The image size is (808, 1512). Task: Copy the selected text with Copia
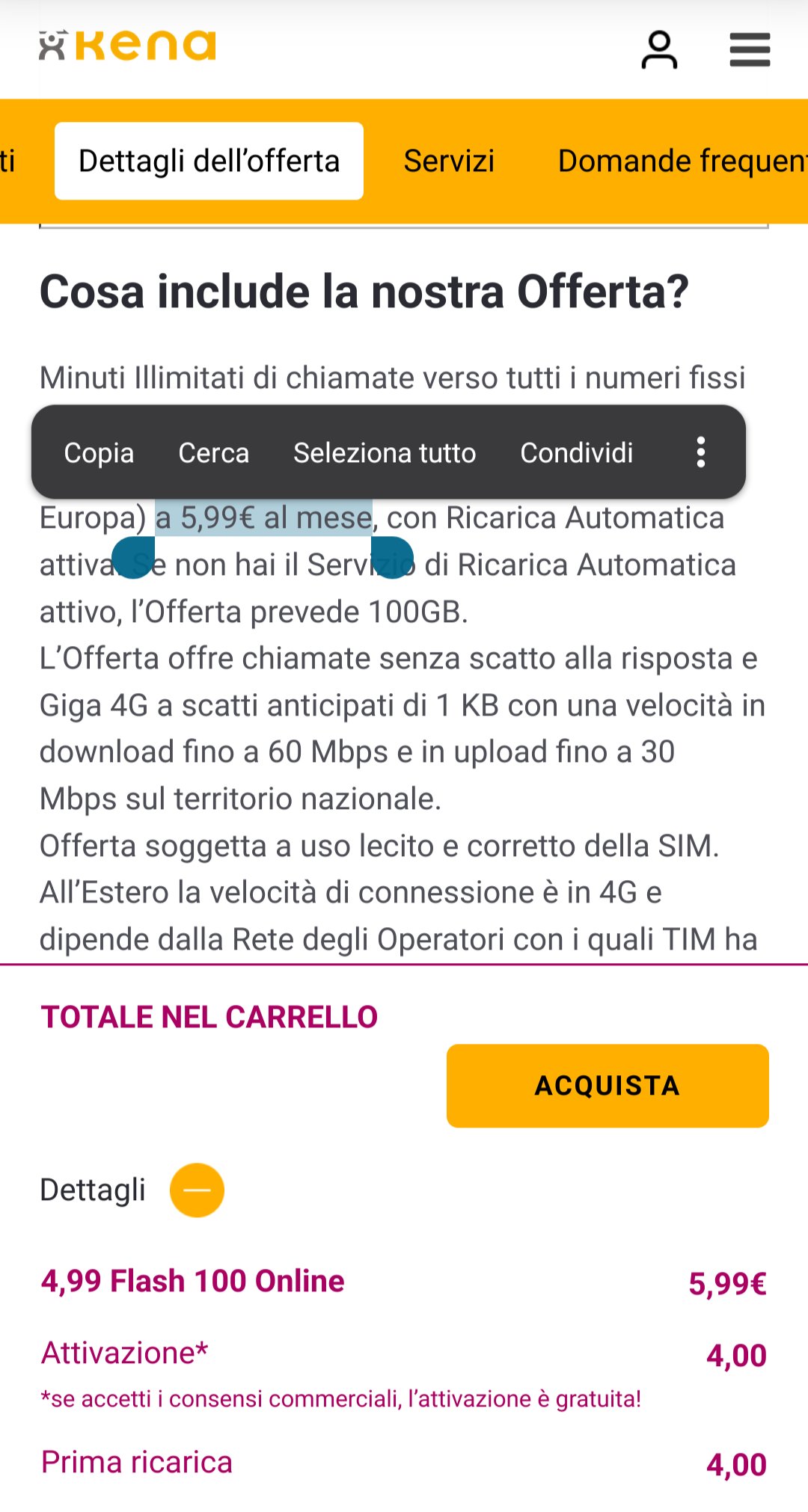coord(99,452)
